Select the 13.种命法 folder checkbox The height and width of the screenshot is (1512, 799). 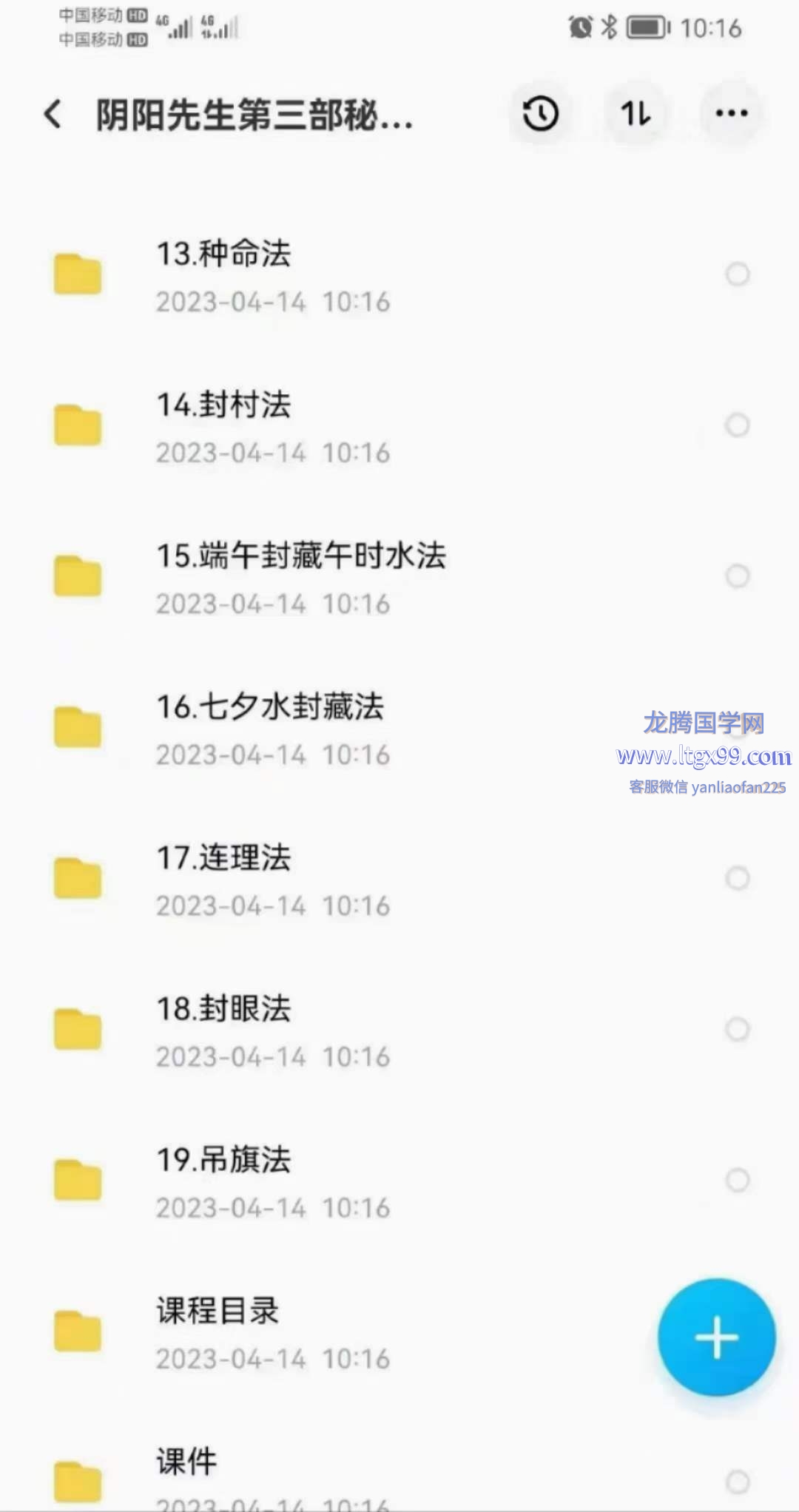click(738, 274)
